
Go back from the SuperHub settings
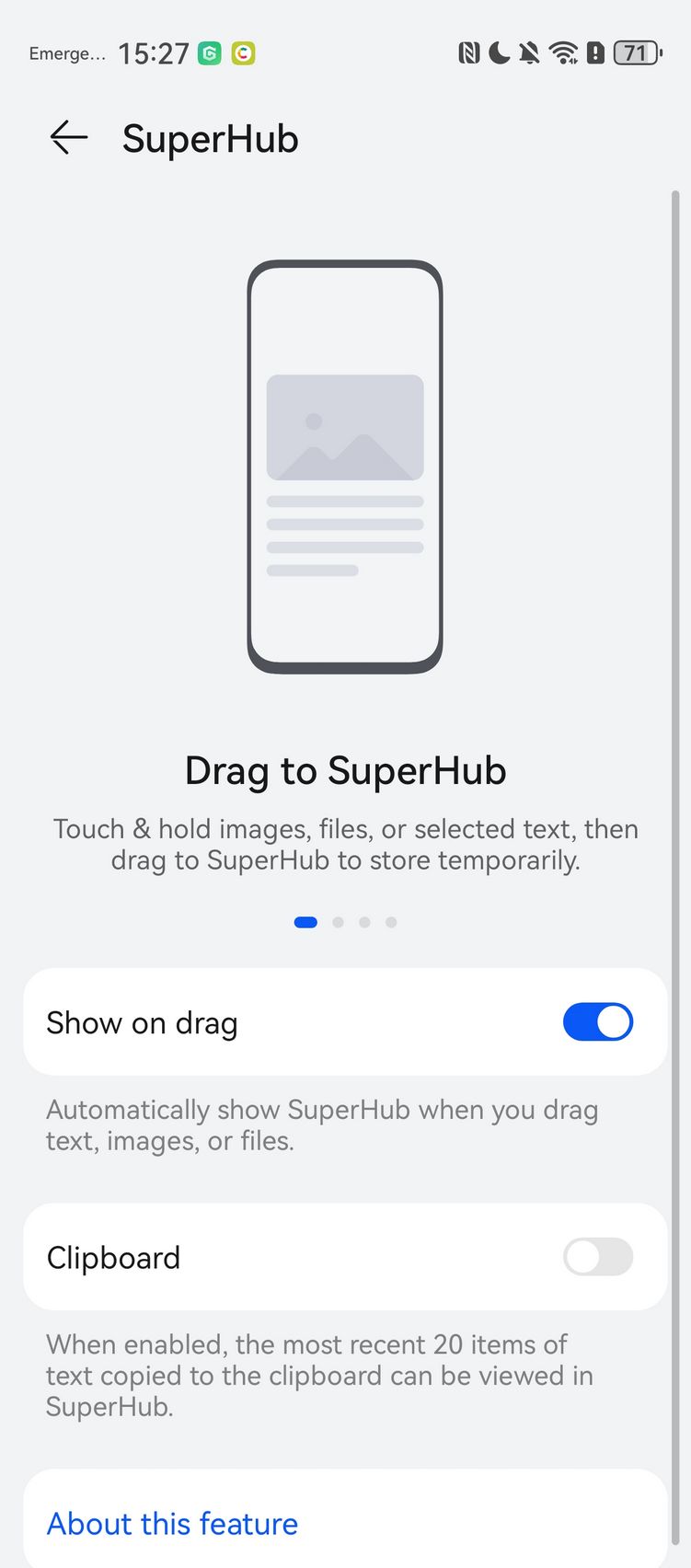(x=69, y=138)
